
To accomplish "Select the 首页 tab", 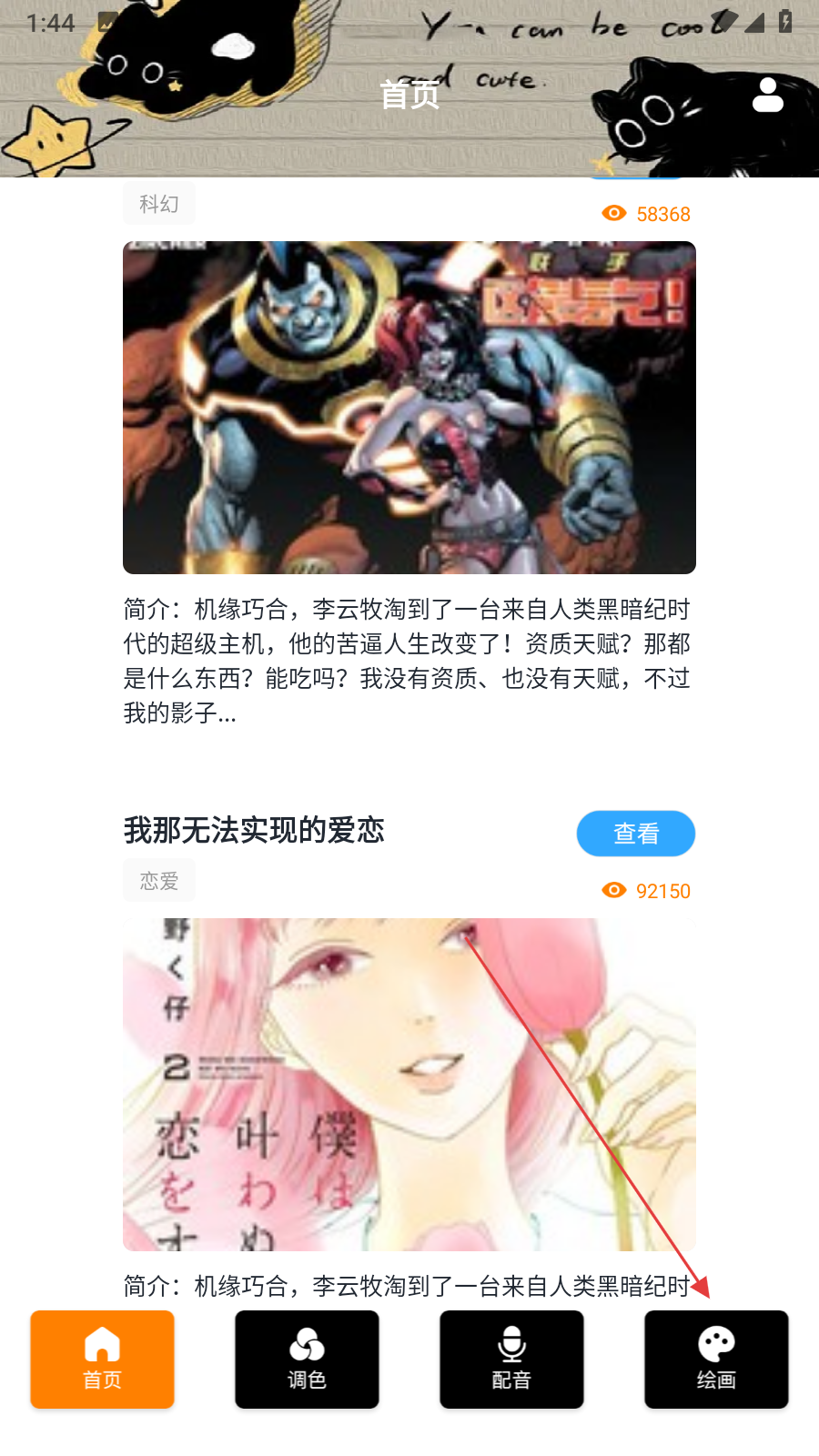I will [102, 1359].
